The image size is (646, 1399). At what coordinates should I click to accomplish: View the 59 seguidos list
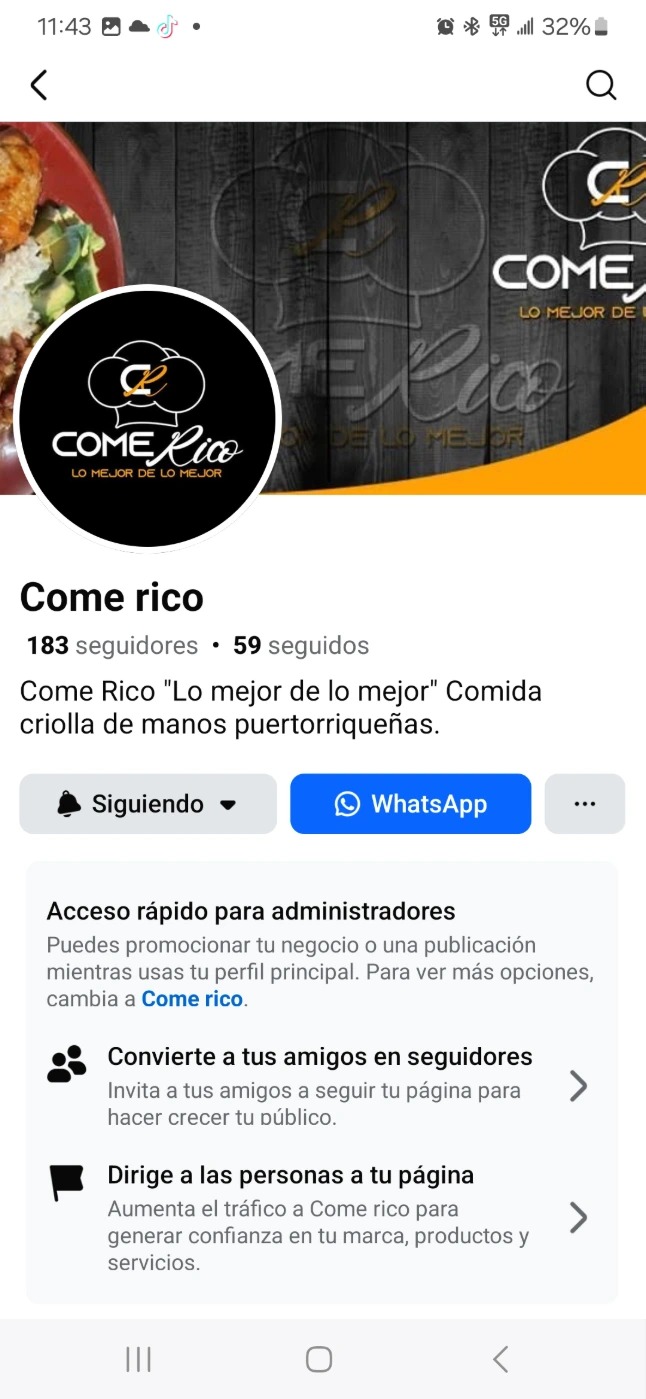(301, 646)
